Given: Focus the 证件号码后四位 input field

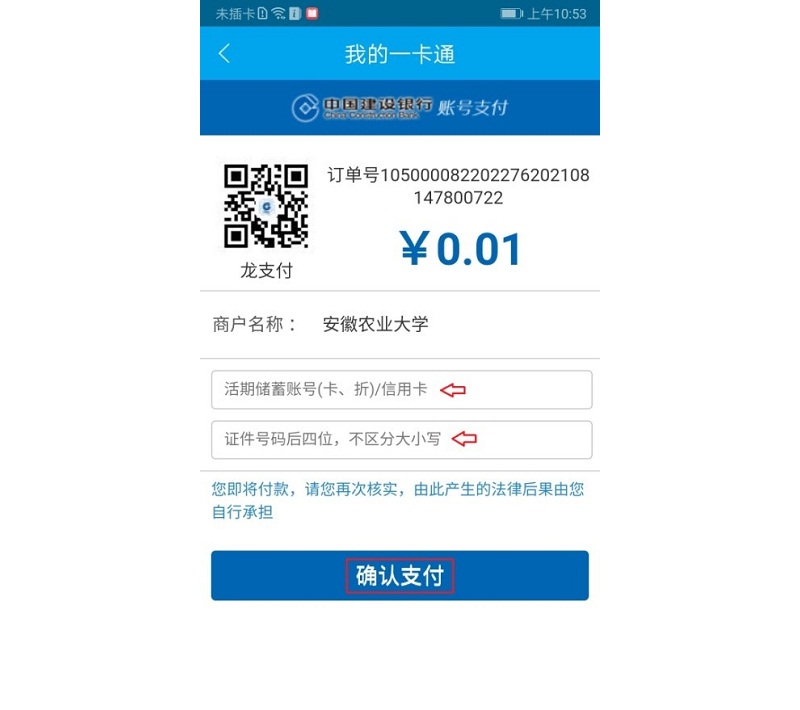Looking at the screenshot, I should (401, 440).
